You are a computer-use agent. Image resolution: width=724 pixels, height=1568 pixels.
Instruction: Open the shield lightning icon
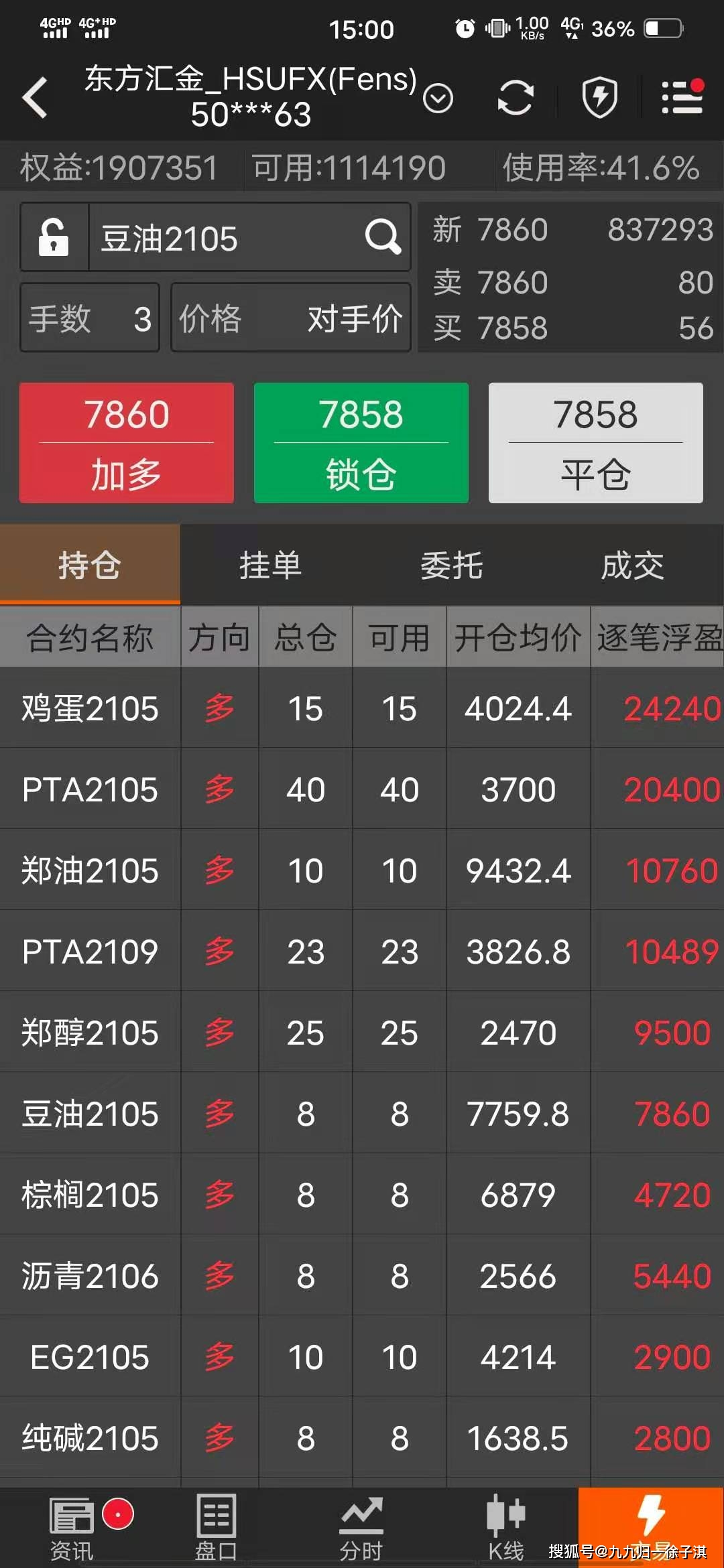(599, 98)
